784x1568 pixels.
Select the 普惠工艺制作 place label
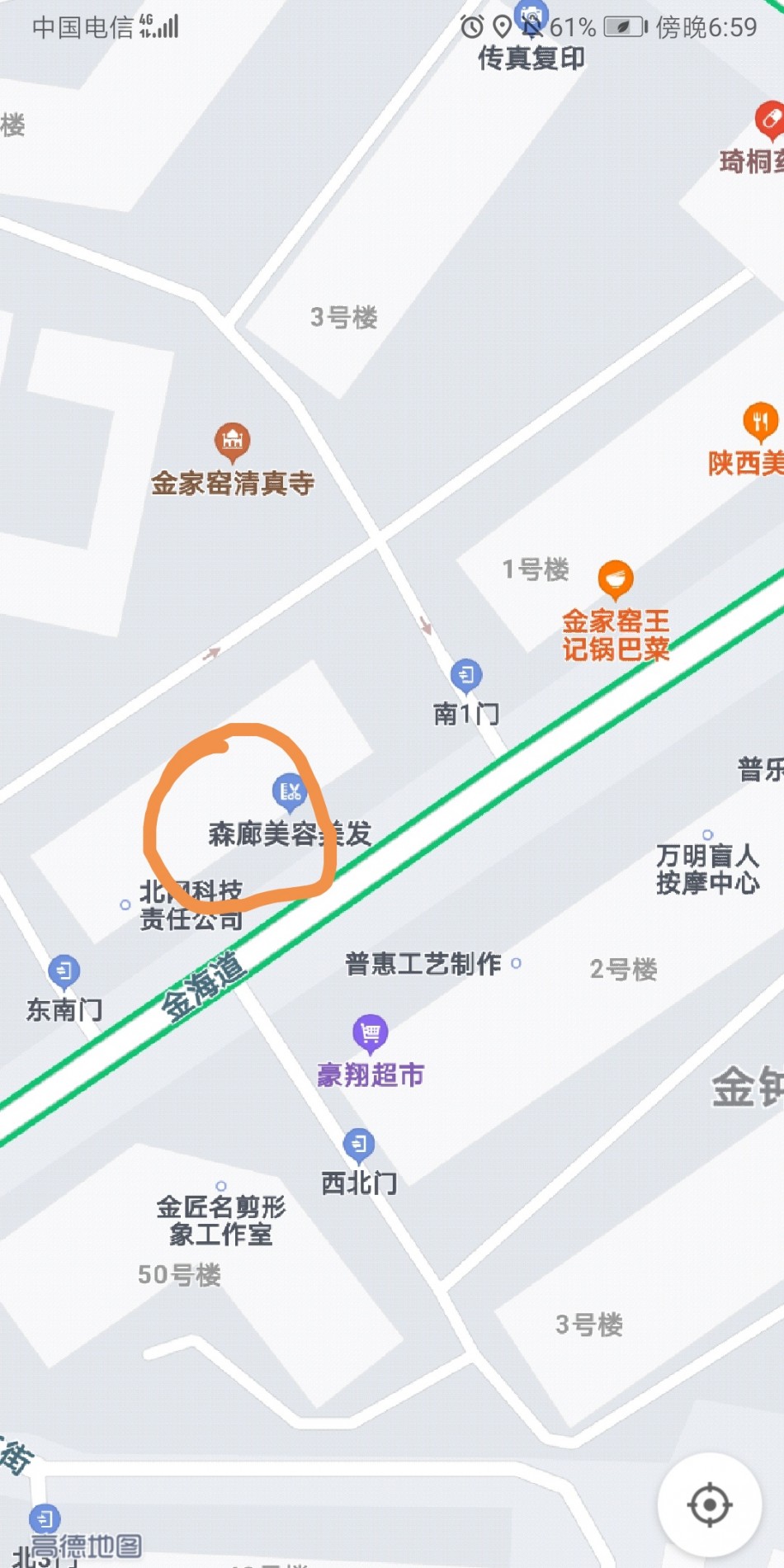pos(423,963)
